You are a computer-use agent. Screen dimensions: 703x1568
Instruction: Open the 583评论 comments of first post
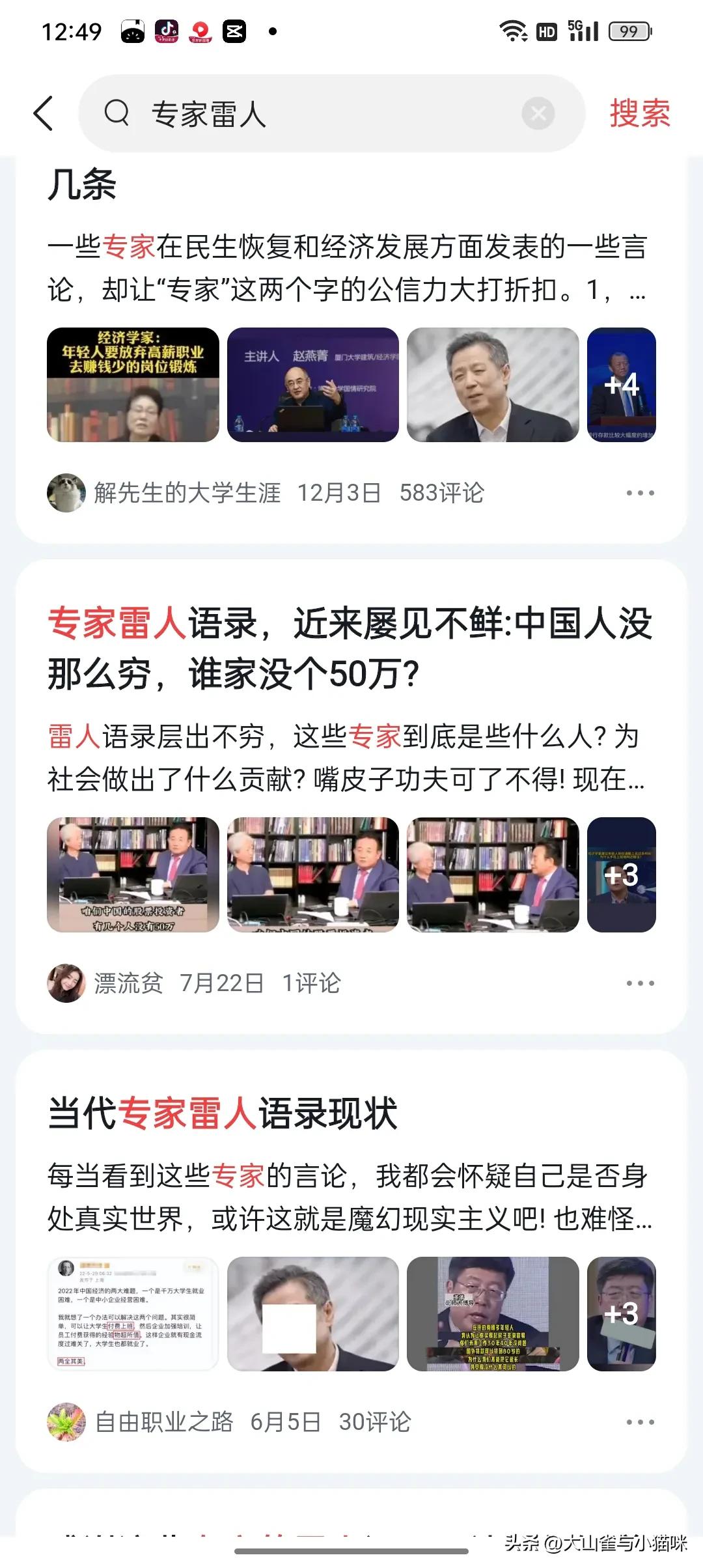click(x=441, y=493)
